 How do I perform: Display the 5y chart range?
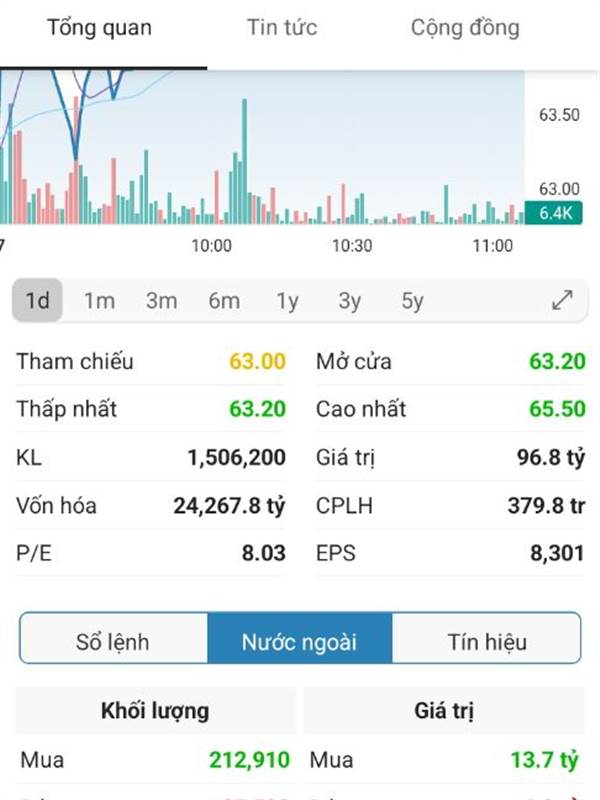coord(412,301)
